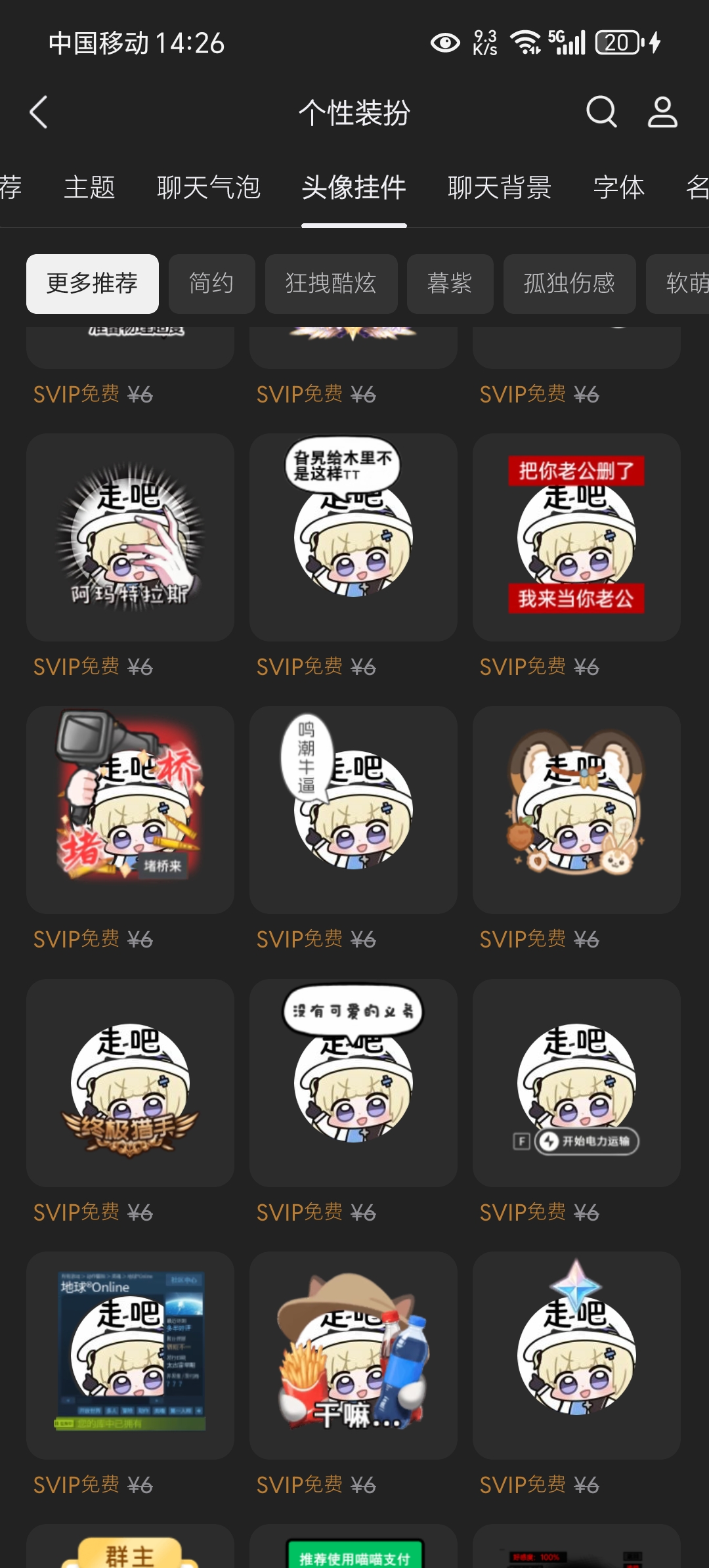Open the 堵桥来 avatar pendant

coord(130,810)
